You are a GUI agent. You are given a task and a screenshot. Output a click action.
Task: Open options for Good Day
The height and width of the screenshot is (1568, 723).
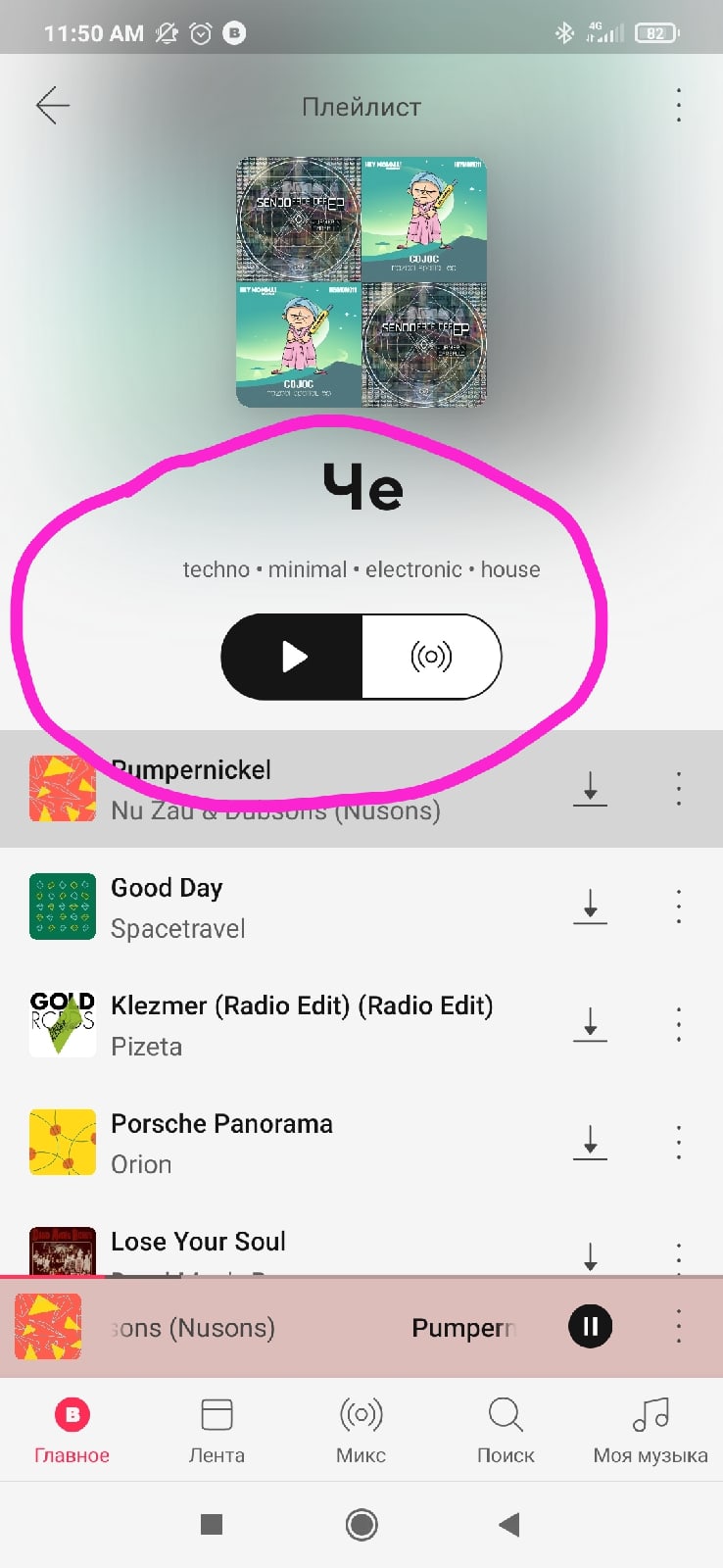[678, 906]
